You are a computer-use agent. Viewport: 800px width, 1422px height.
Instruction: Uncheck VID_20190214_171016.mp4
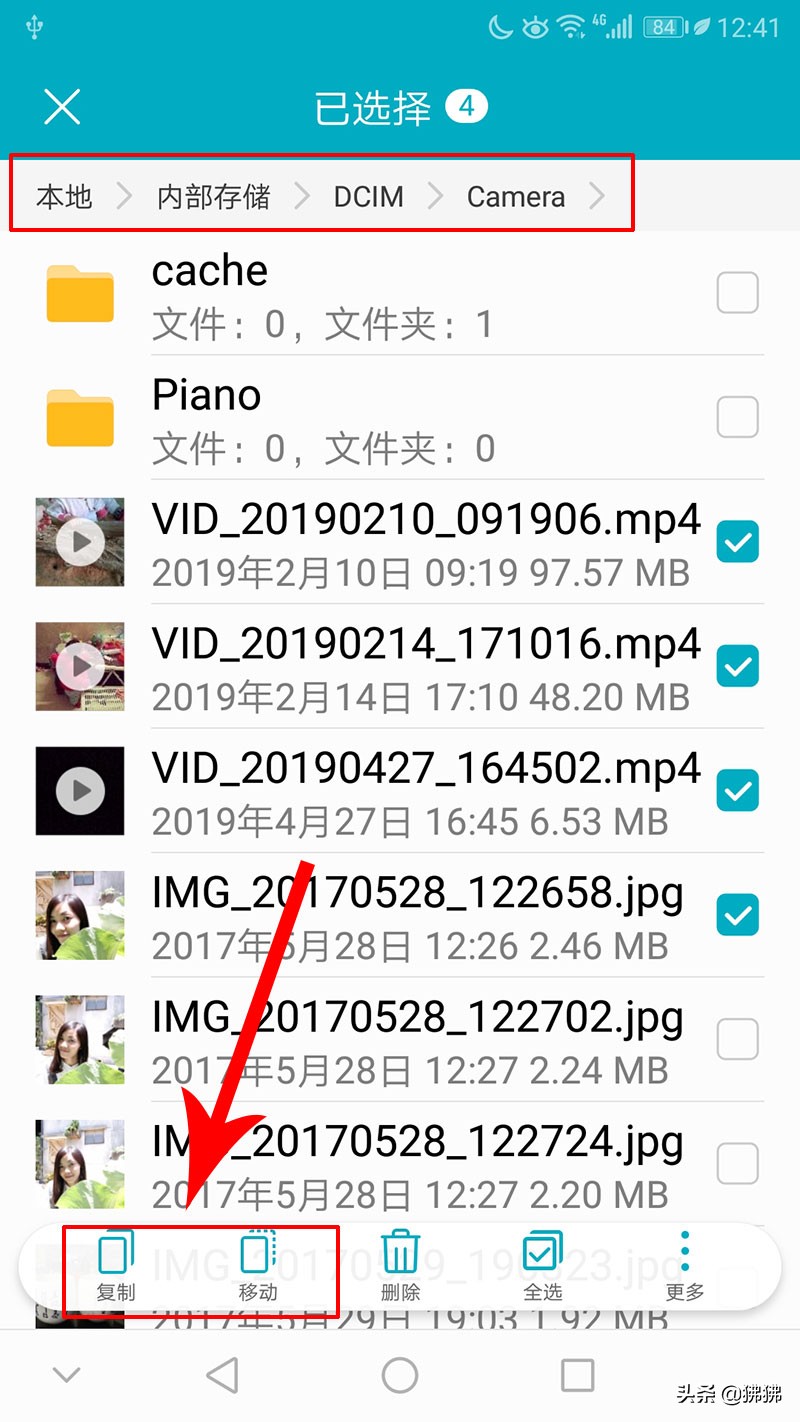click(x=737, y=666)
